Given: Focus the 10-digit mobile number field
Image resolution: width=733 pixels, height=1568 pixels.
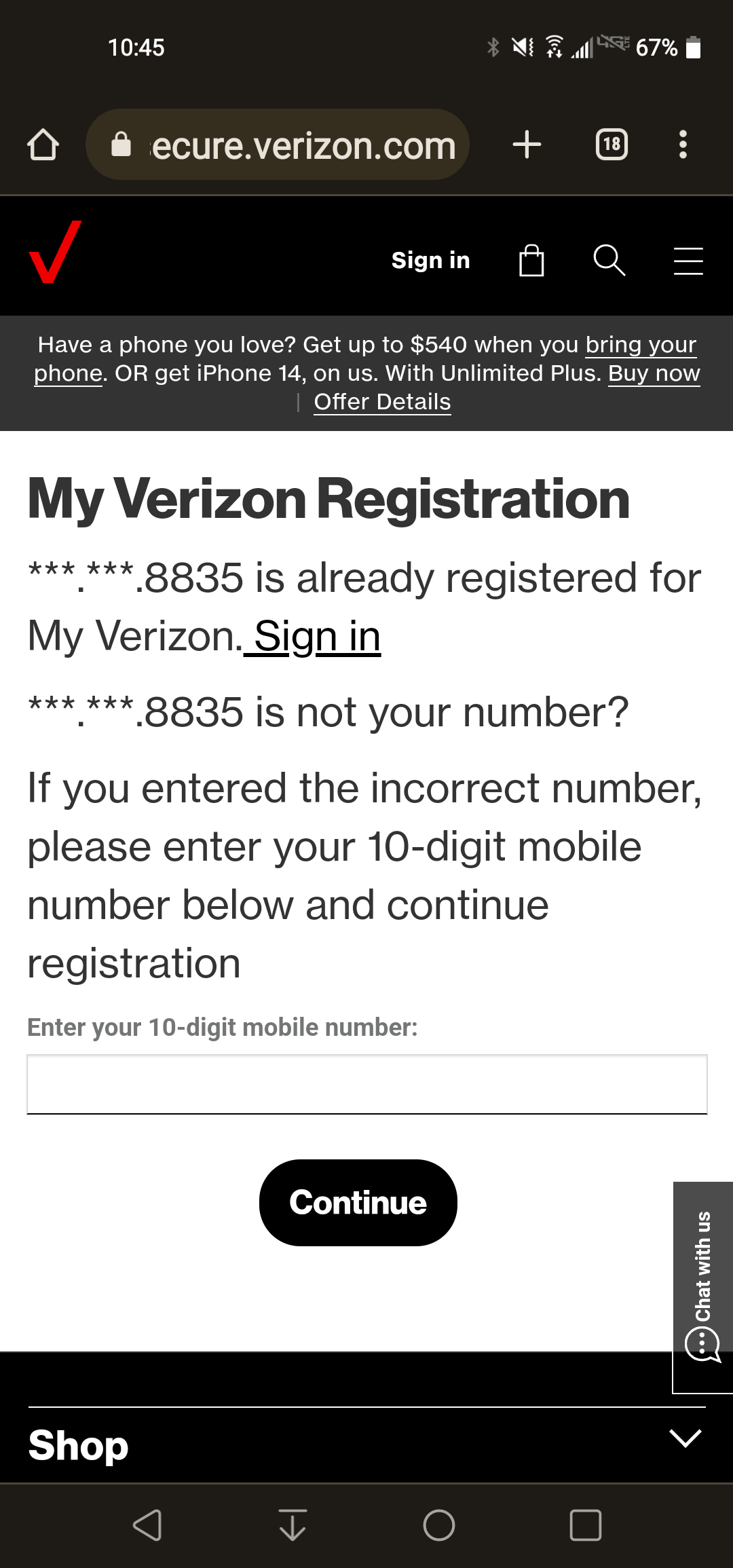Looking at the screenshot, I should click(367, 1084).
